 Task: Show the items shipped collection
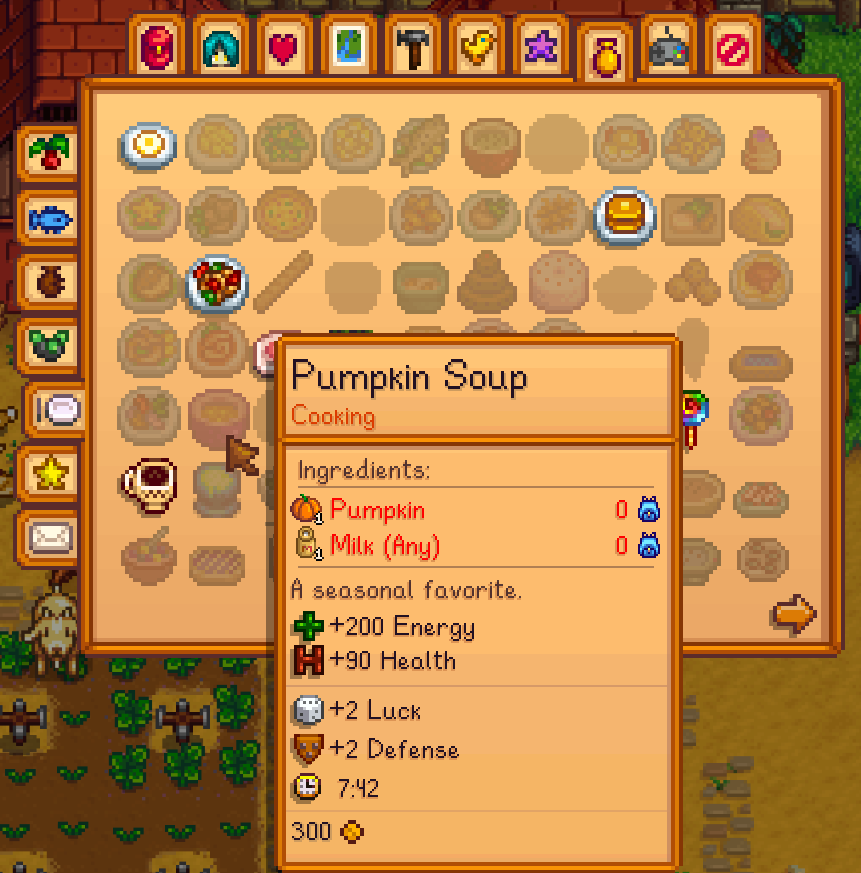(x=50, y=153)
